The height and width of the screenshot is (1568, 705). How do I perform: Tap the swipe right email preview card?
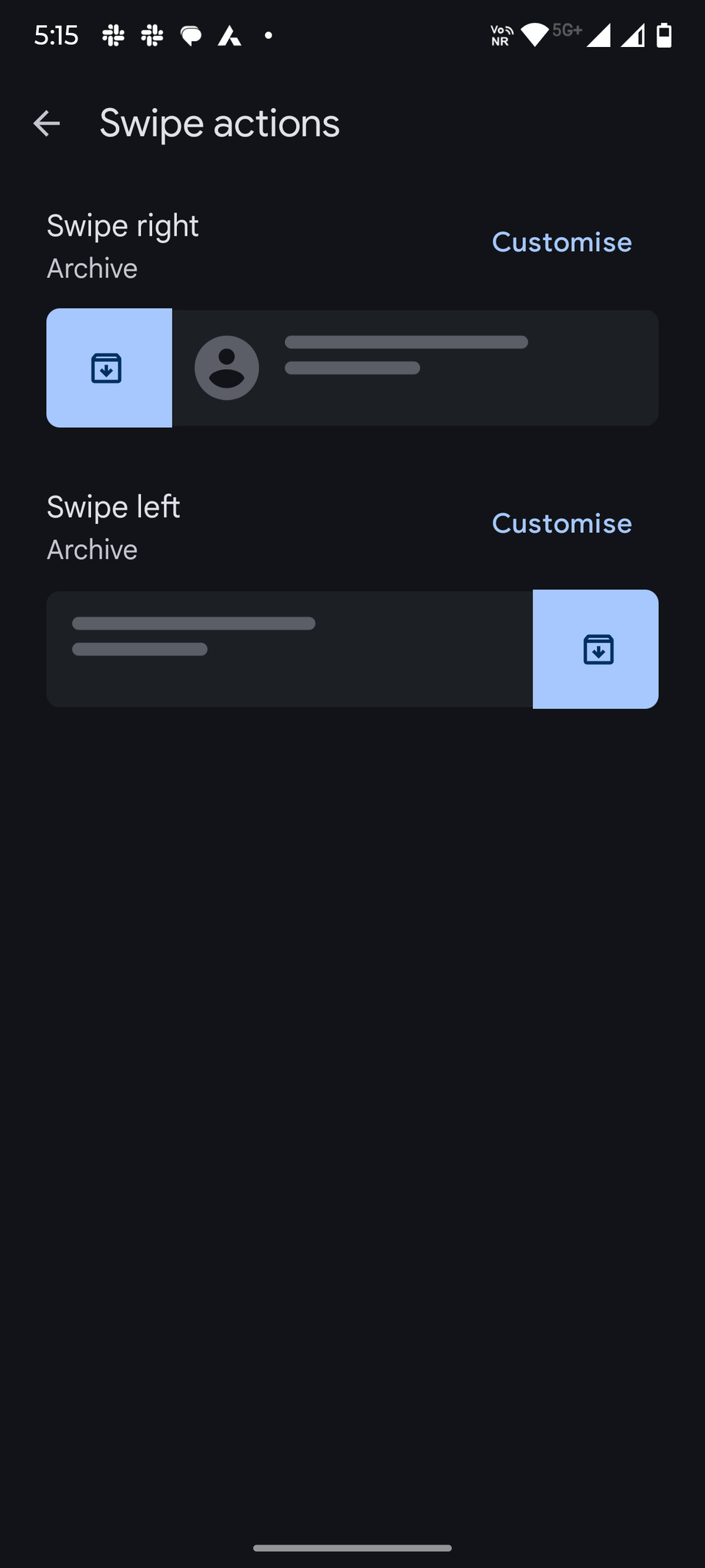click(x=411, y=367)
